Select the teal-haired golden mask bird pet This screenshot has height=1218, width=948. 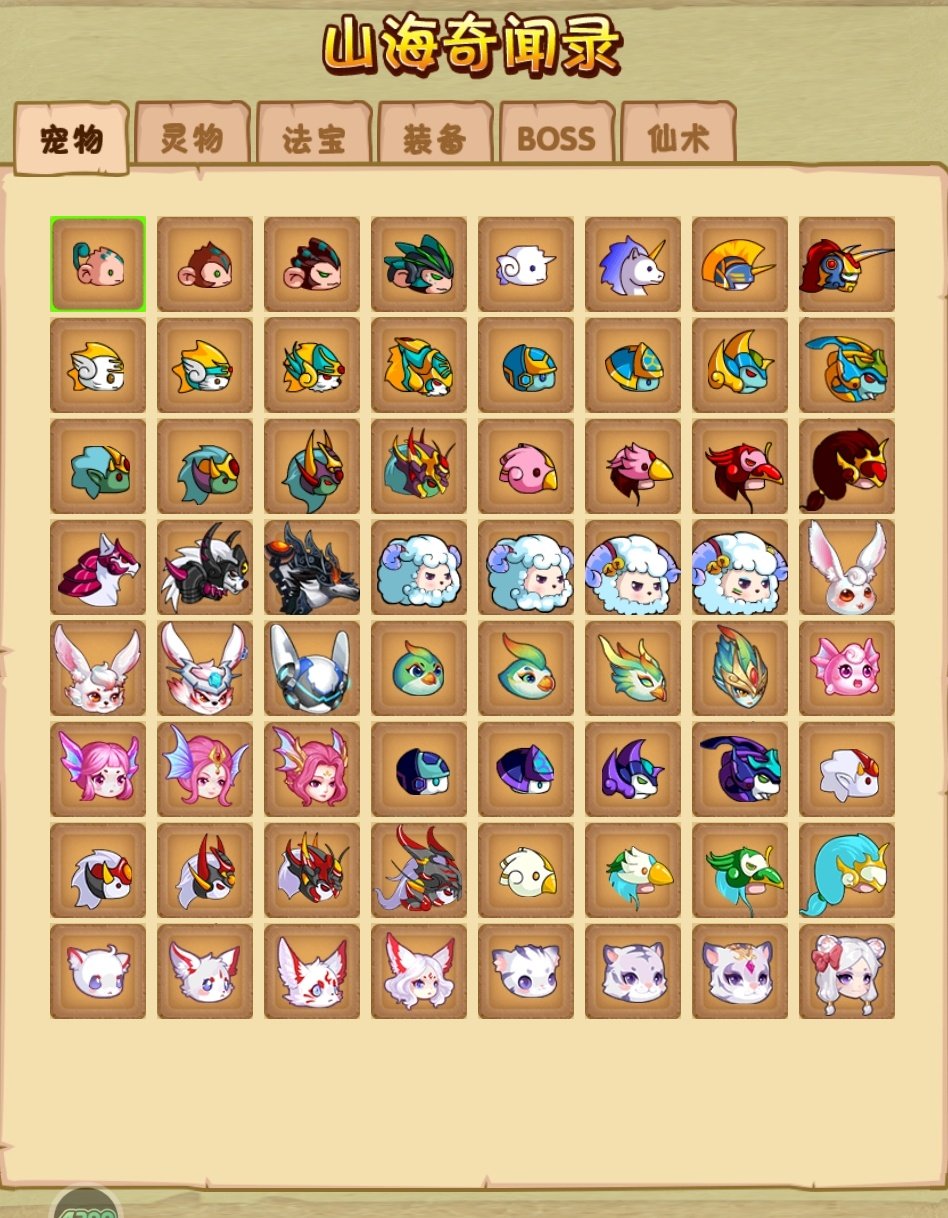[846, 871]
